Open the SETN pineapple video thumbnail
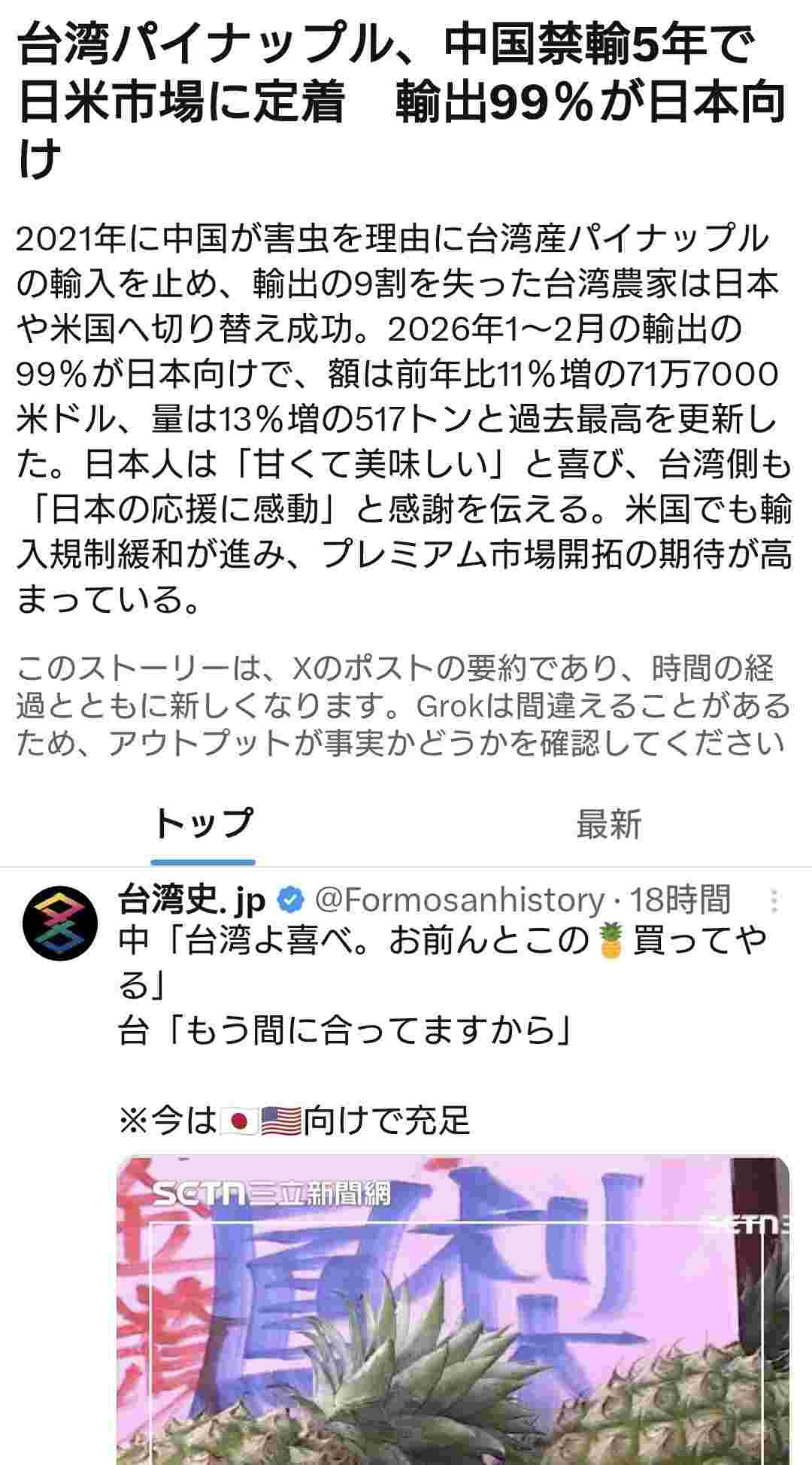812x1465 pixels. (453, 1309)
